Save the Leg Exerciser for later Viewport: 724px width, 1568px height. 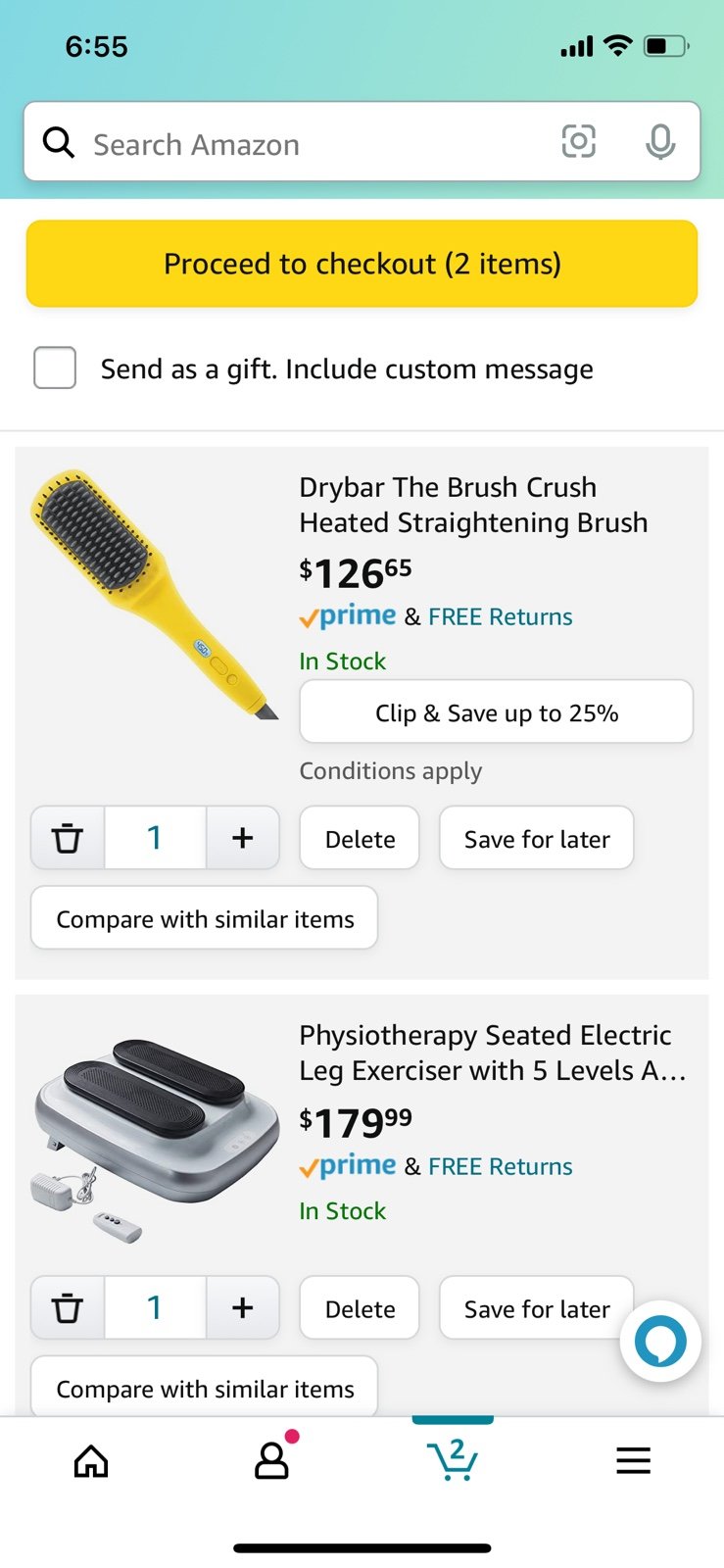tap(537, 1308)
